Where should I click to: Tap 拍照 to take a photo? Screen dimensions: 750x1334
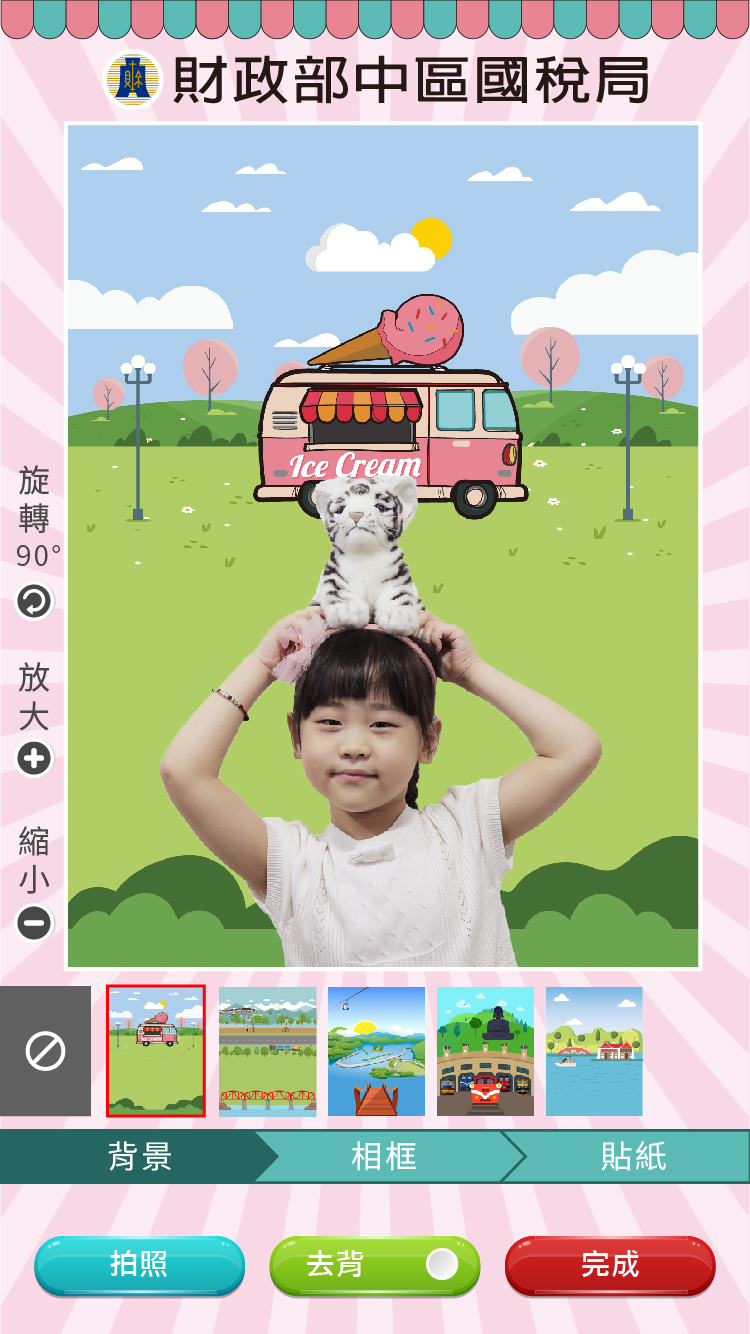139,1265
